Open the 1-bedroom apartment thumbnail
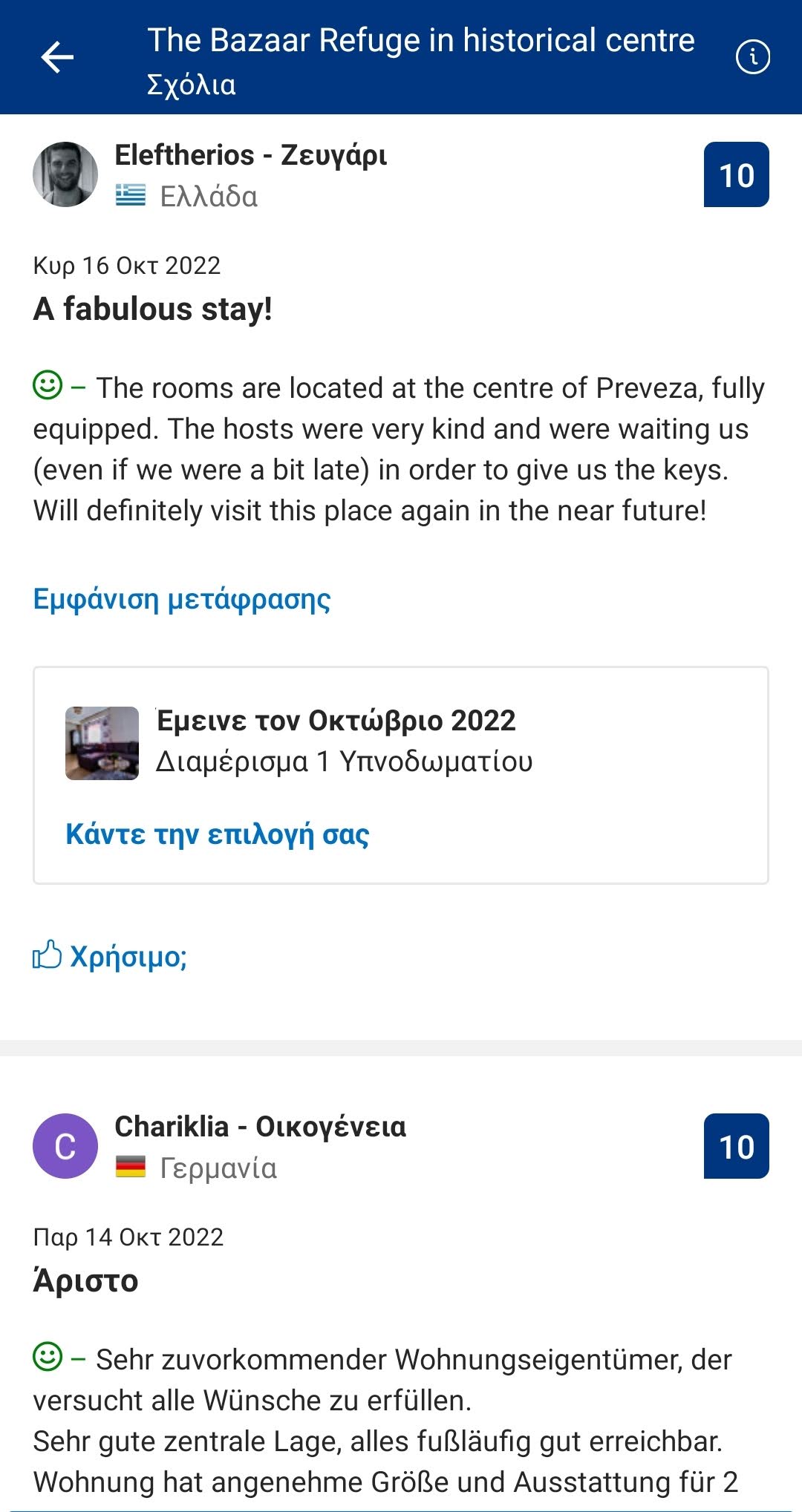Viewport: 802px width, 1512px height. 102,743
